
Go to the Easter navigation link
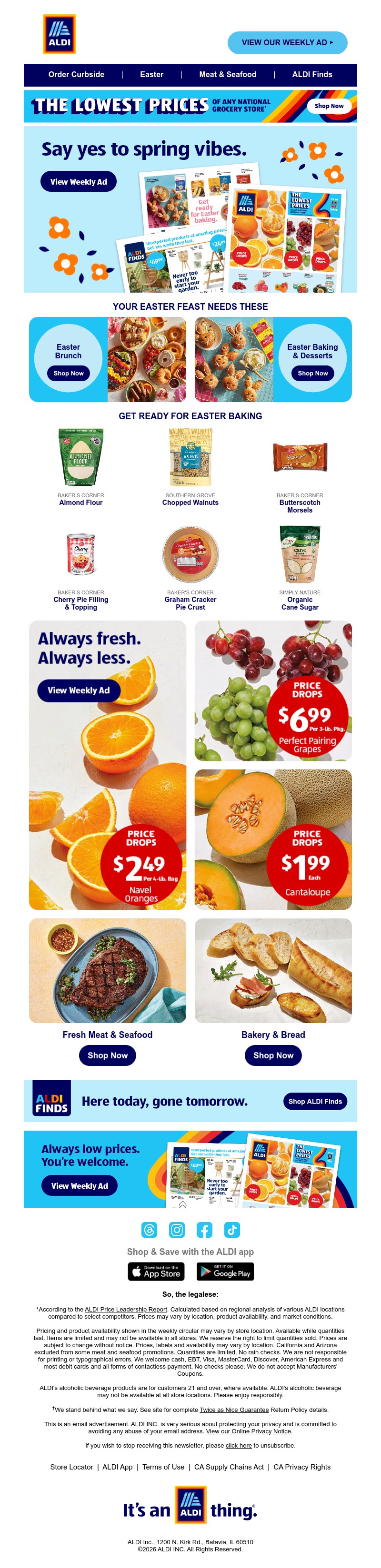point(152,74)
